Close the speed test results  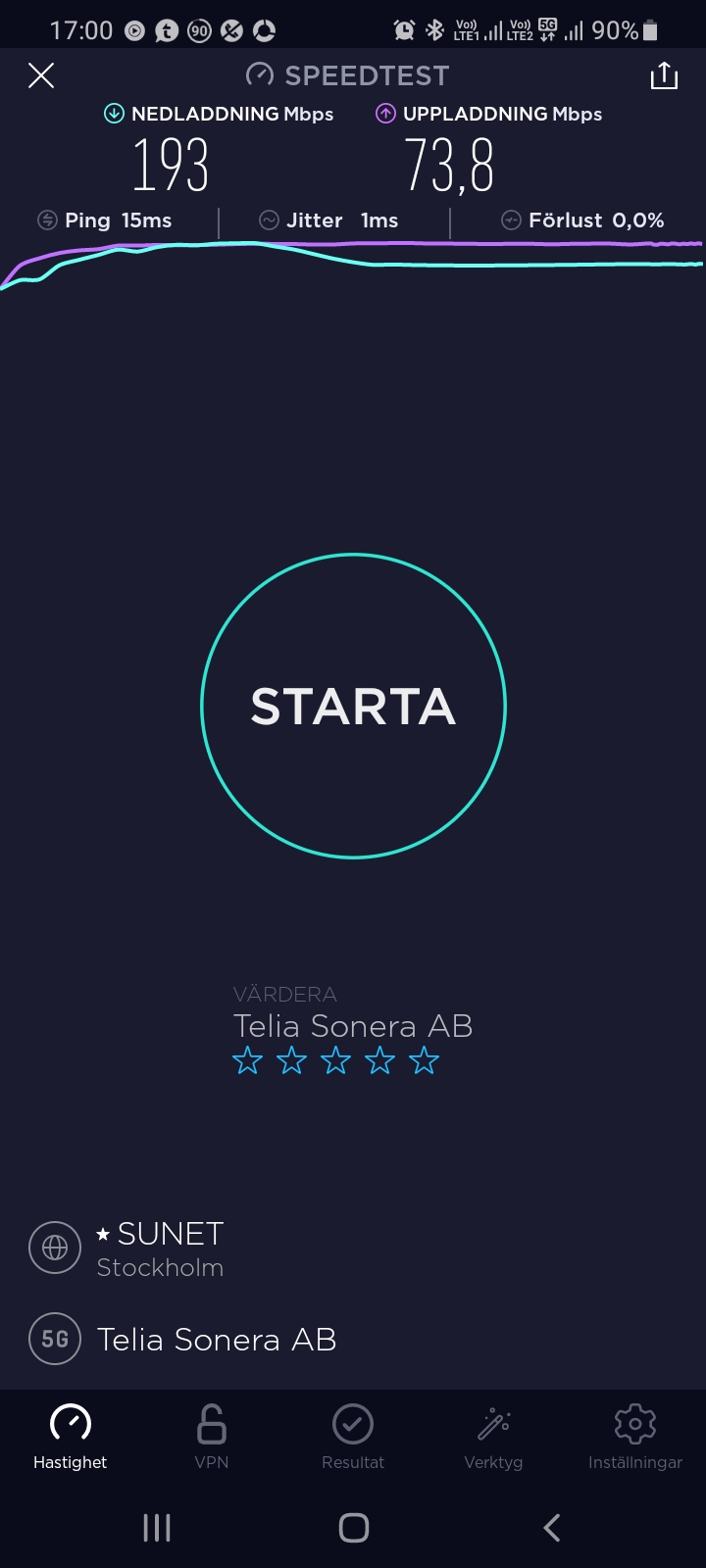41,75
